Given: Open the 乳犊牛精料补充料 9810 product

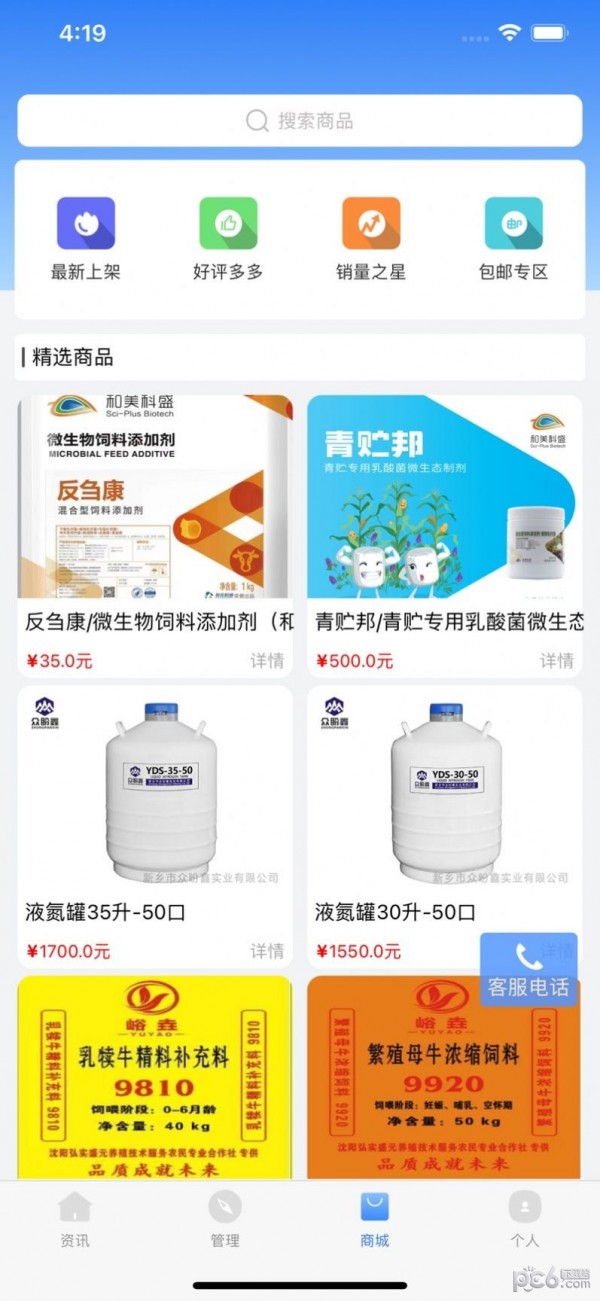Looking at the screenshot, I should click(155, 1075).
